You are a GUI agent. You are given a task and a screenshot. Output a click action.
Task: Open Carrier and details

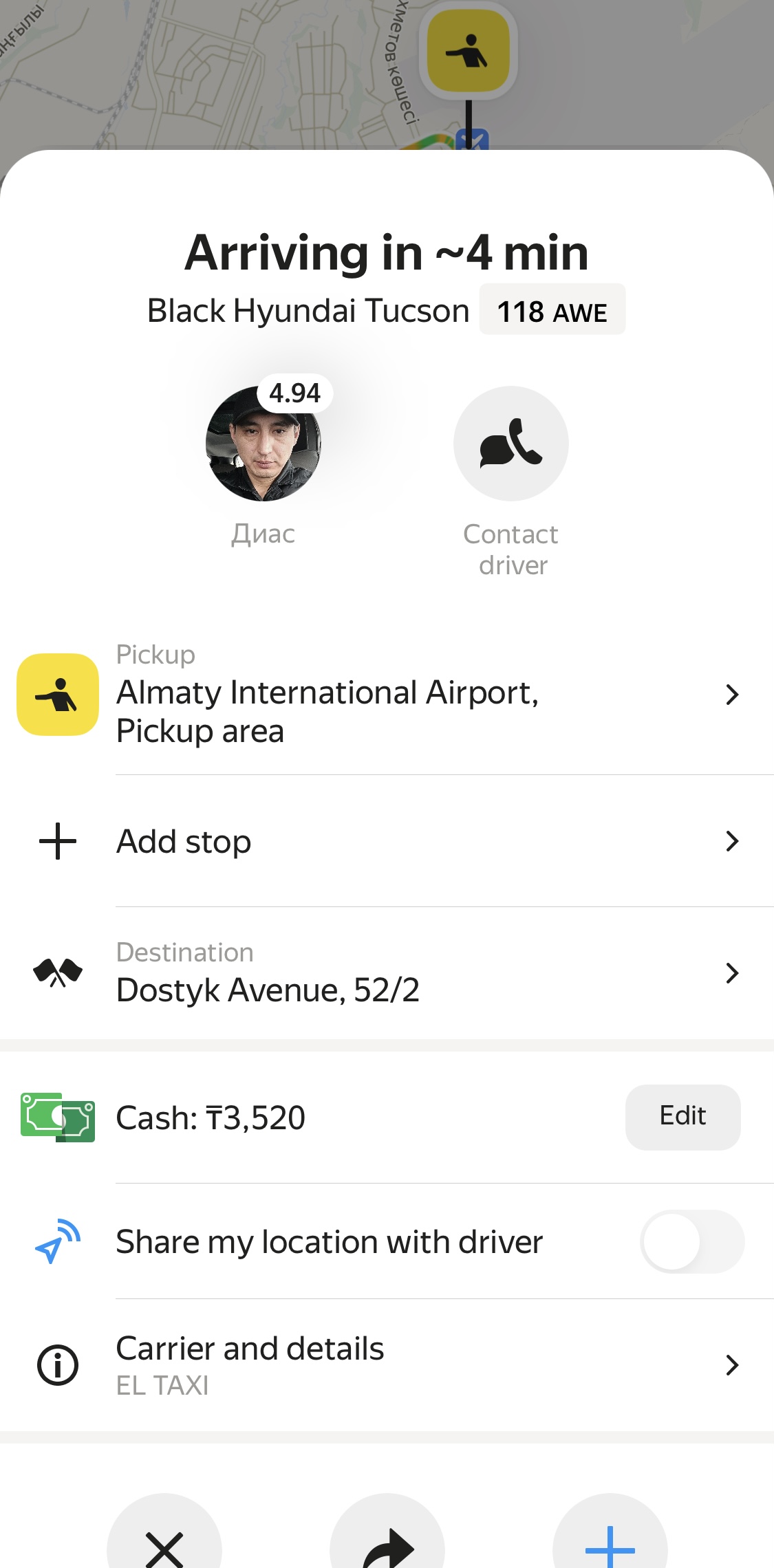pos(413,1365)
